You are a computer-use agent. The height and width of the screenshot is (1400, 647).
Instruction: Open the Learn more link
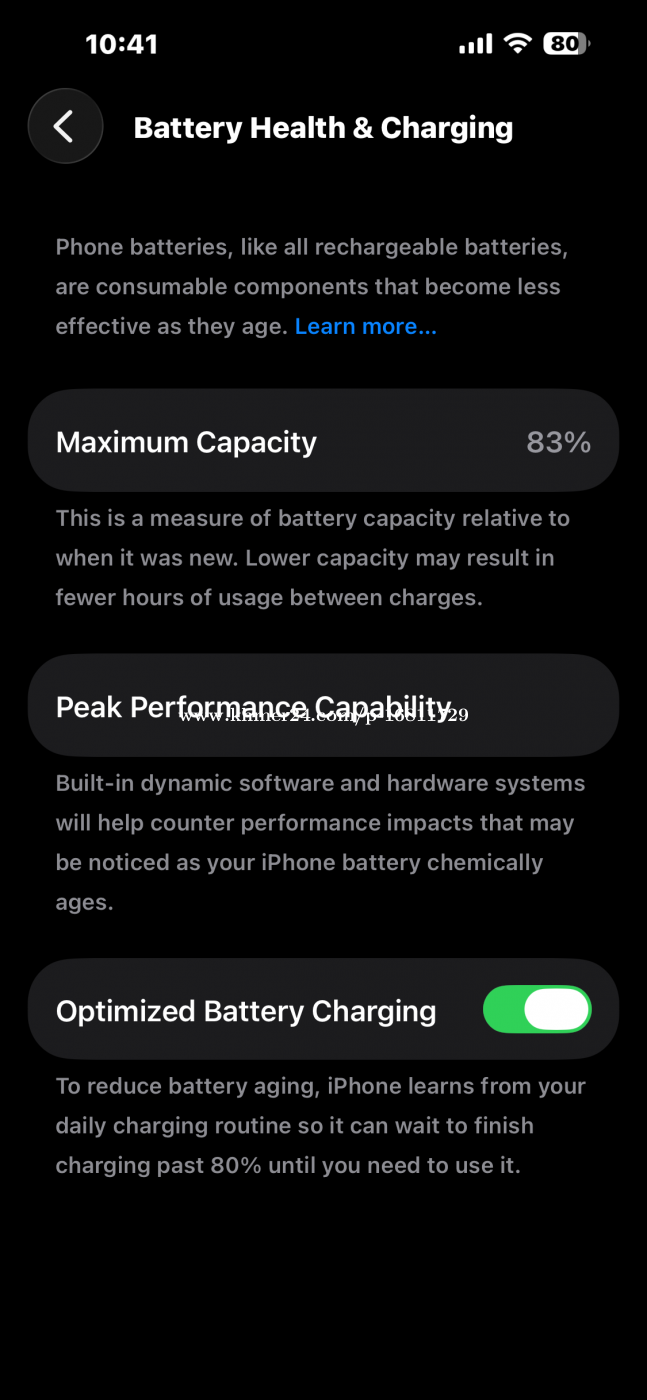365,327
